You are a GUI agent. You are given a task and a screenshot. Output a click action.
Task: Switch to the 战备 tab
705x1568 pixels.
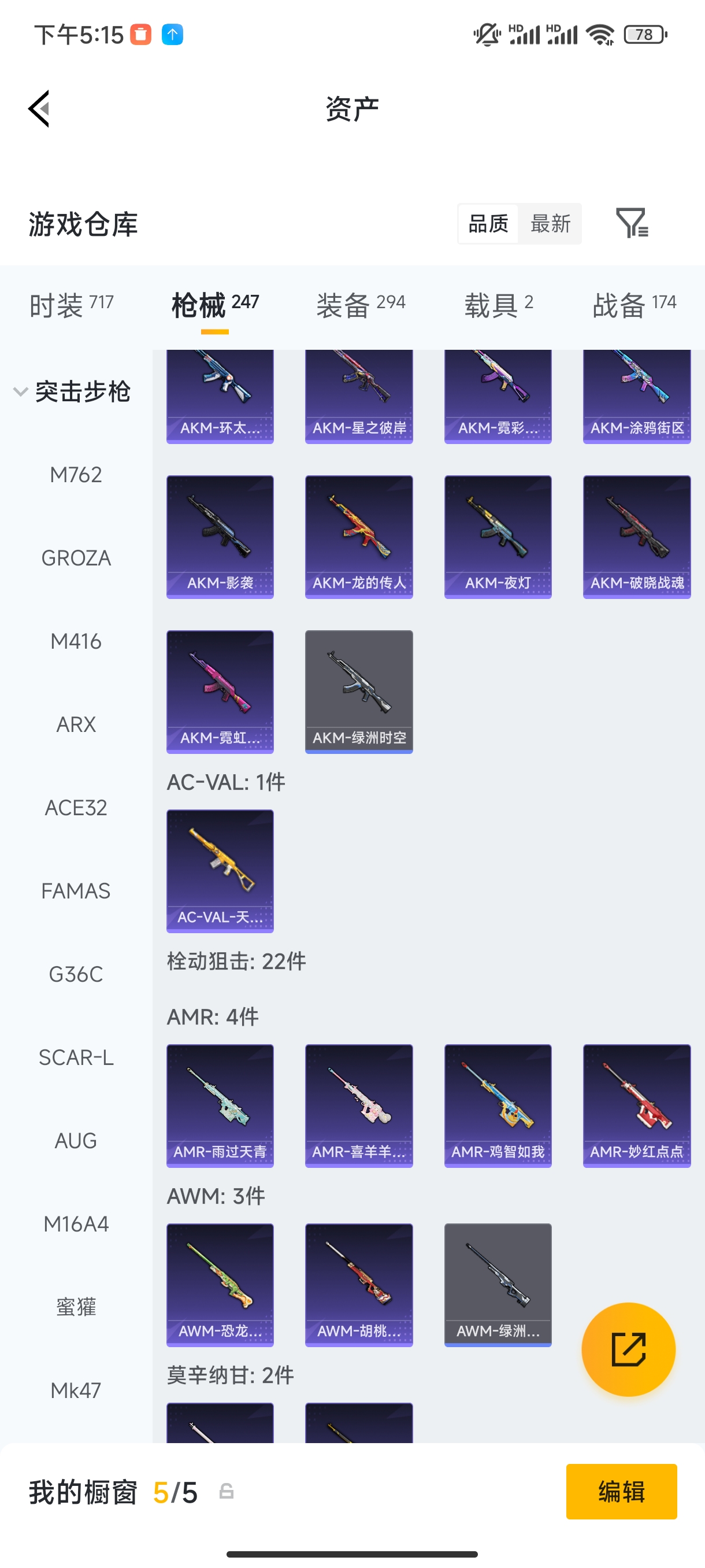pos(634,304)
